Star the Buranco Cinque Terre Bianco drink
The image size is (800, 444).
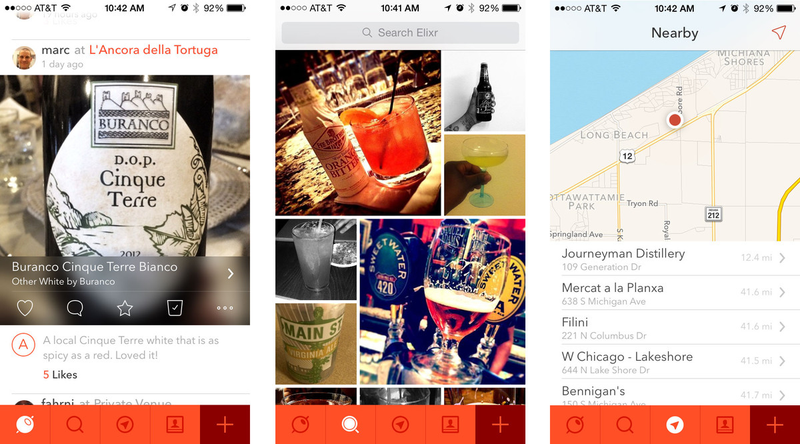tap(125, 308)
